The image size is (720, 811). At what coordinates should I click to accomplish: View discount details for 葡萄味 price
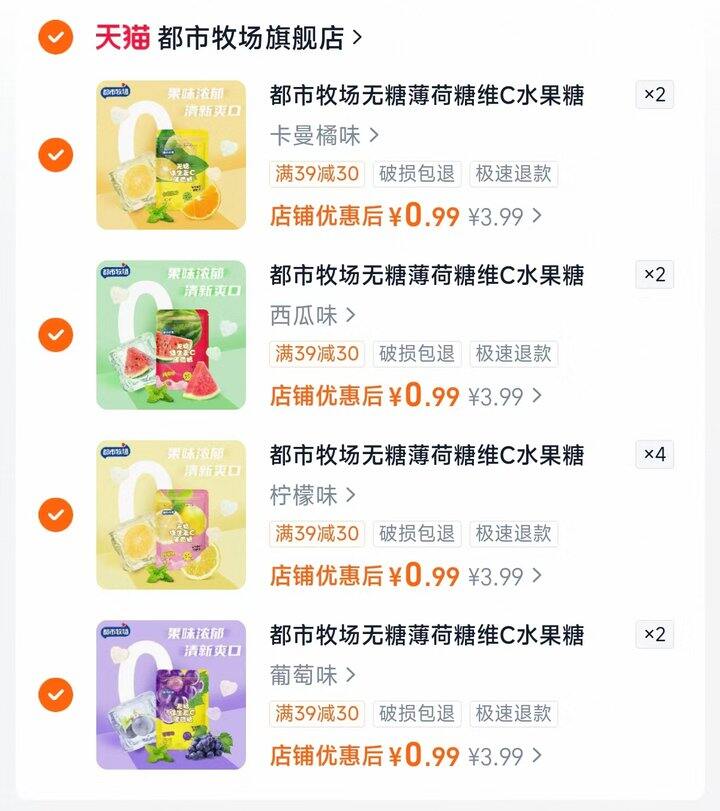406,755
